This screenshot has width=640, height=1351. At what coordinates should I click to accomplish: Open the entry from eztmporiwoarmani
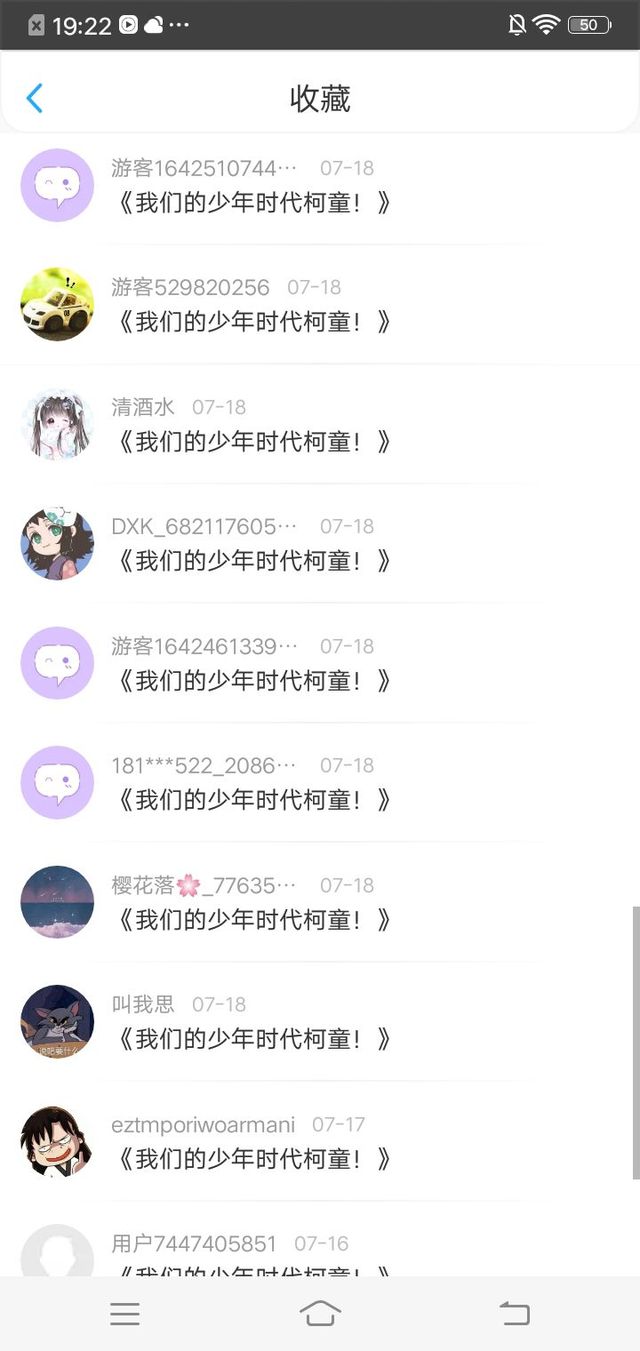(320, 1141)
